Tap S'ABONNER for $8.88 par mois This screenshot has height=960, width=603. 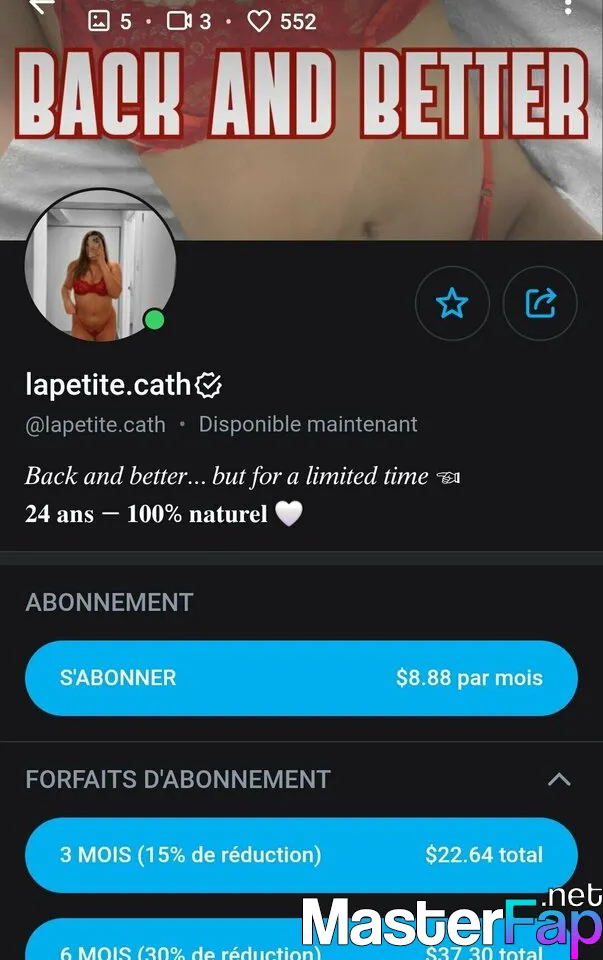tap(301, 678)
